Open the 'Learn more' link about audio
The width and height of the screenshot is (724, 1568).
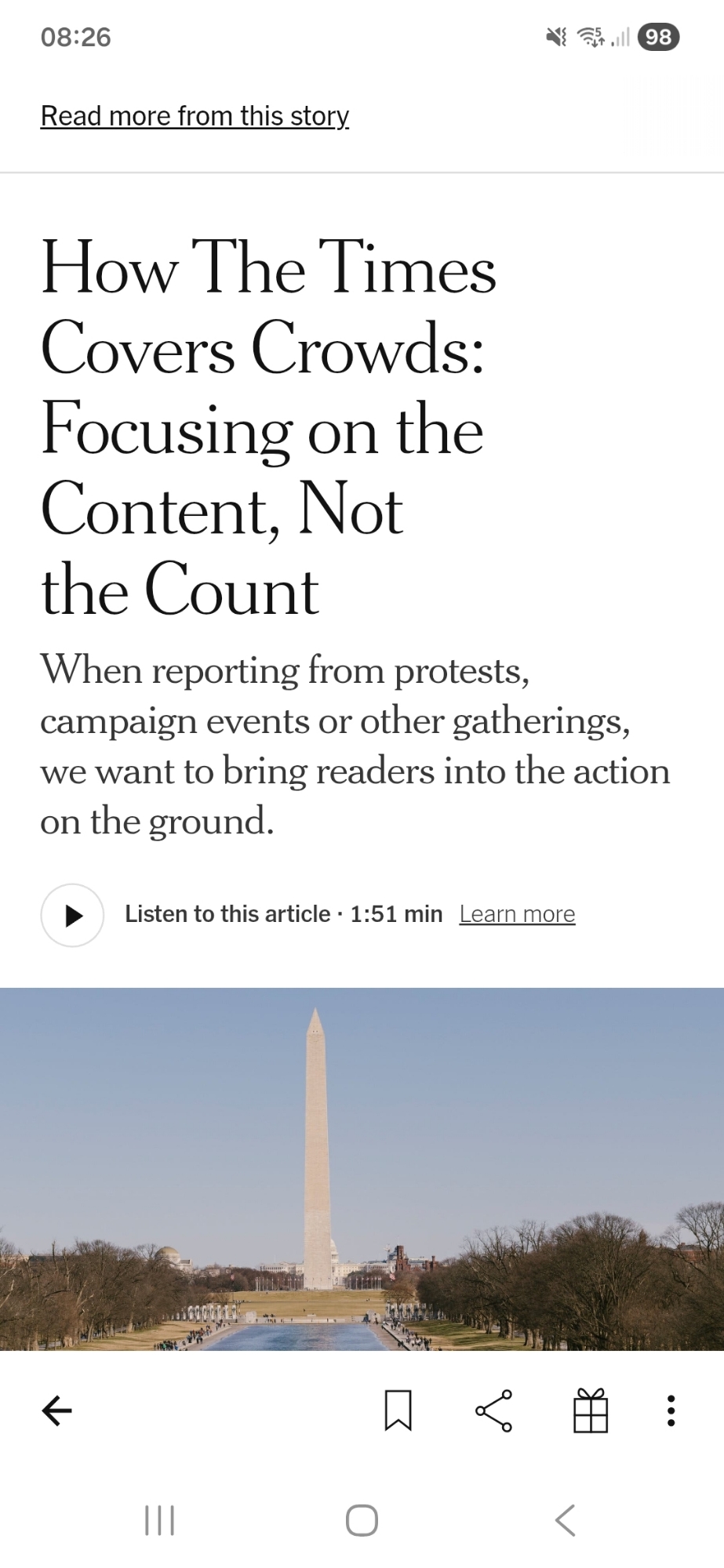(x=517, y=914)
